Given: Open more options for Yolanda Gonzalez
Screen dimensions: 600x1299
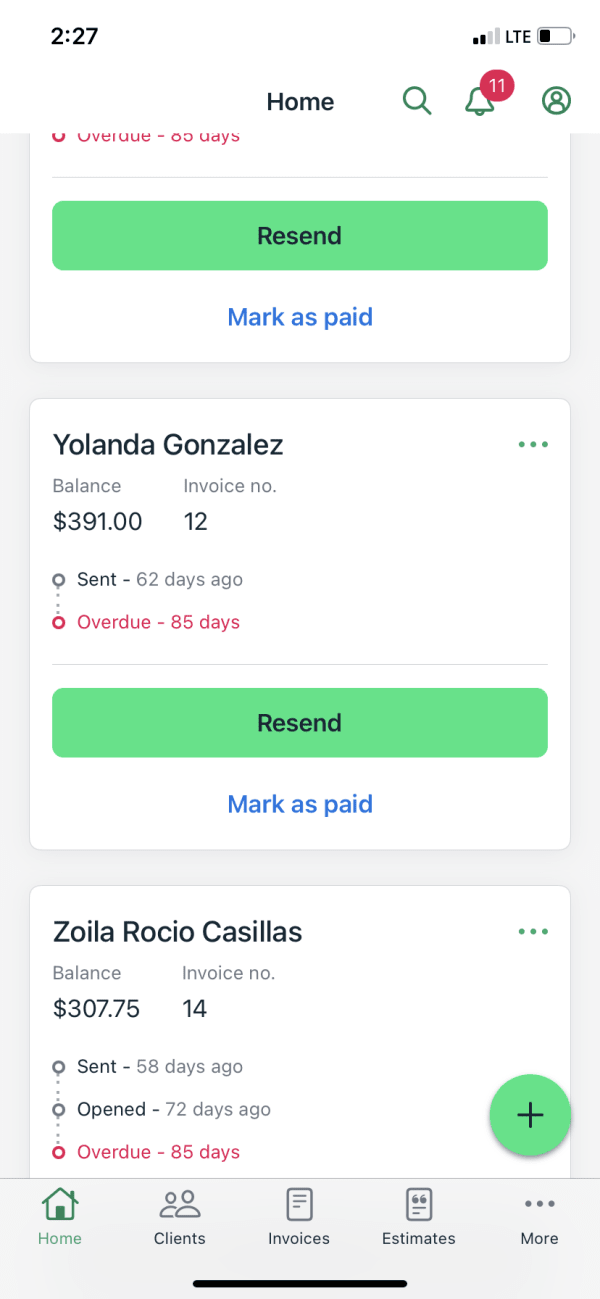Looking at the screenshot, I should (533, 445).
